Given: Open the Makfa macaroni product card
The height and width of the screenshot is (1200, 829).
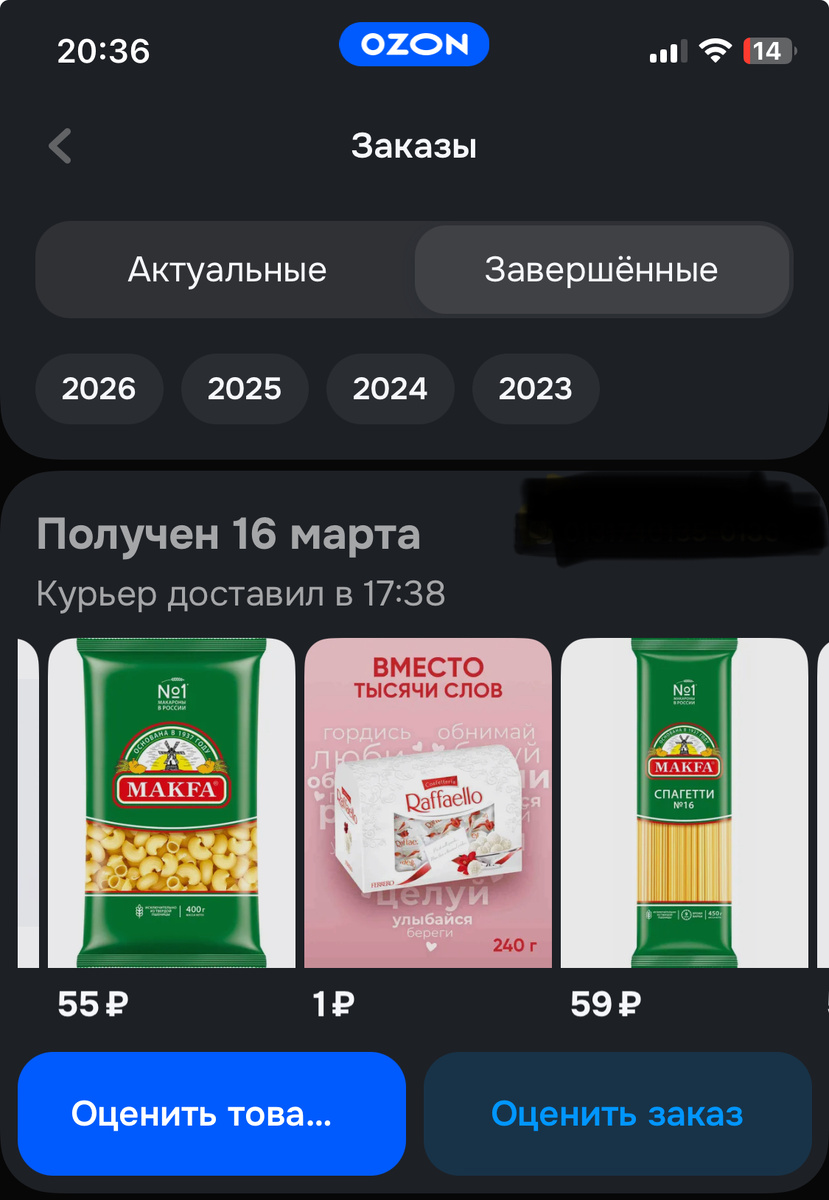Looking at the screenshot, I should (x=170, y=800).
